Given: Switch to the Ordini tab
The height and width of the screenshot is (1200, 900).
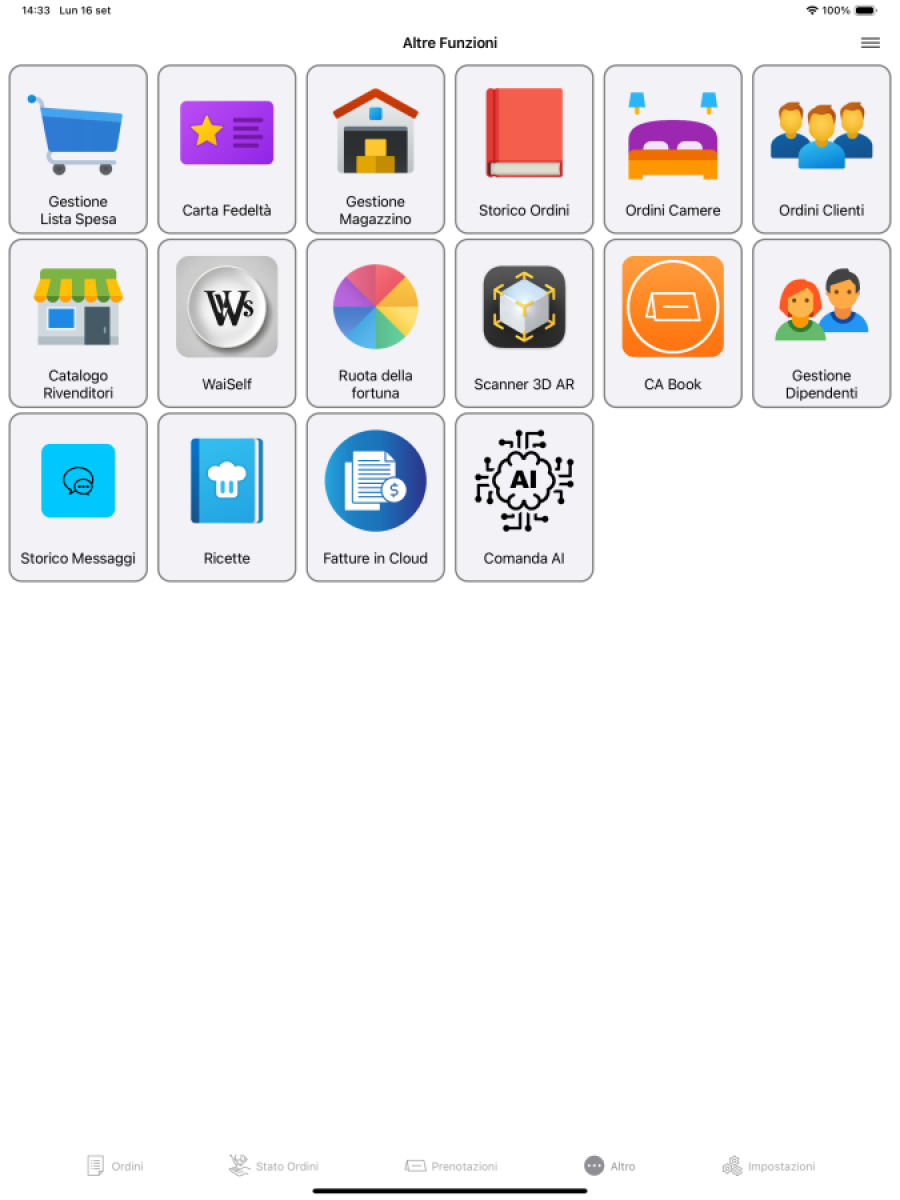Looking at the screenshot, I should 115,1166.
